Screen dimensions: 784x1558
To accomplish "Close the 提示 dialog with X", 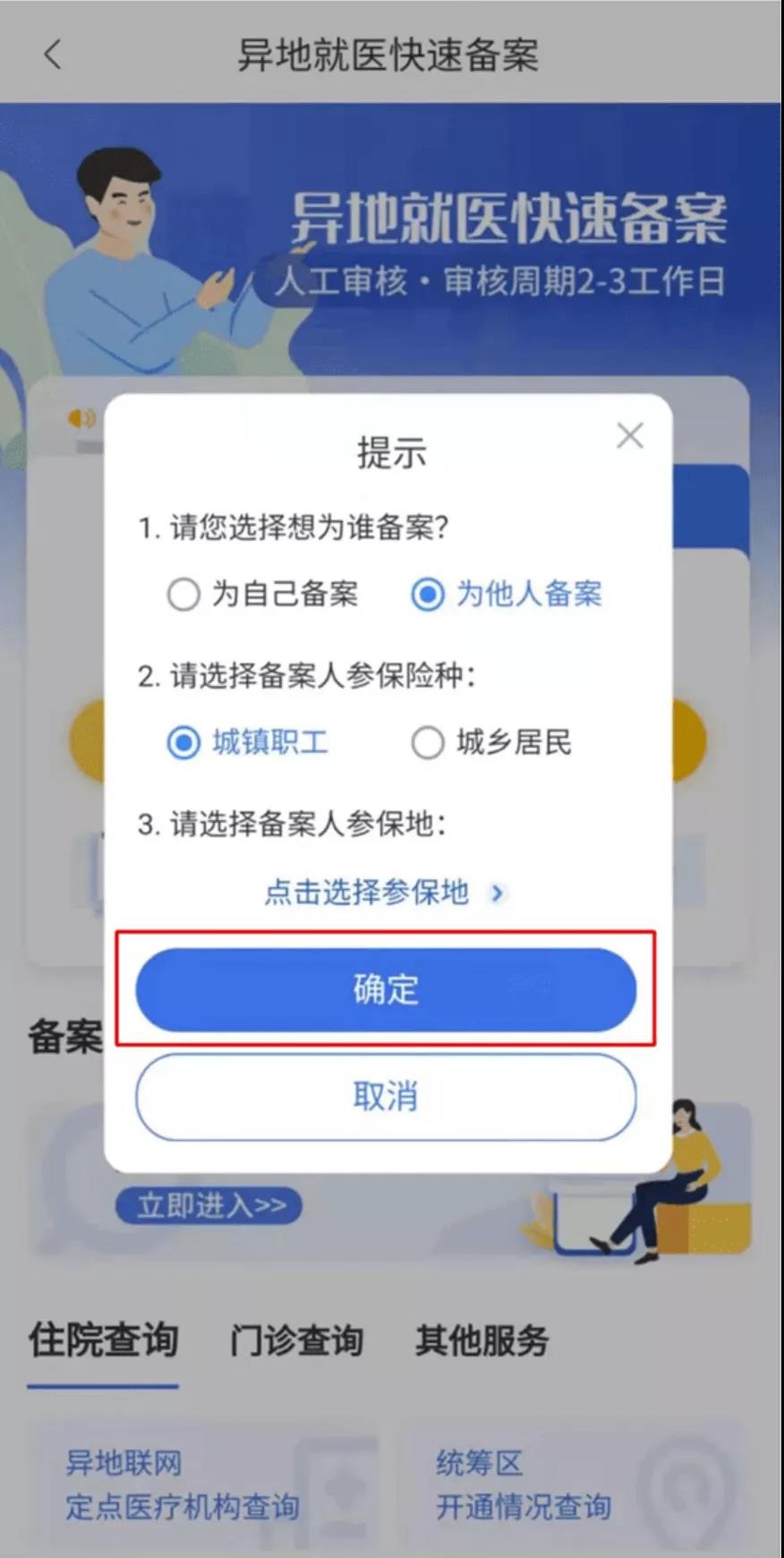I will pyautogui.click(x=630, y=436).
